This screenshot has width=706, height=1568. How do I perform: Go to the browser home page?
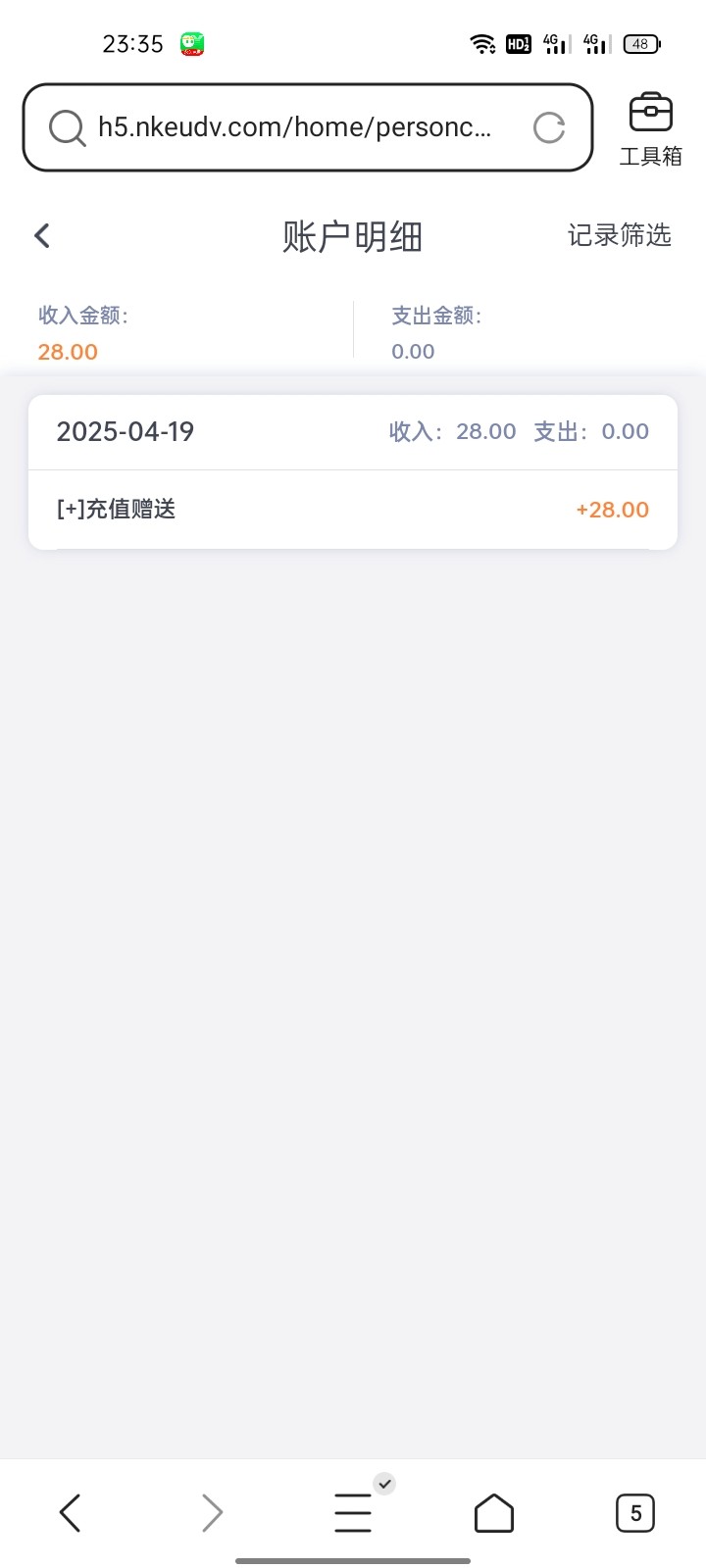[x=494, y=1512]
